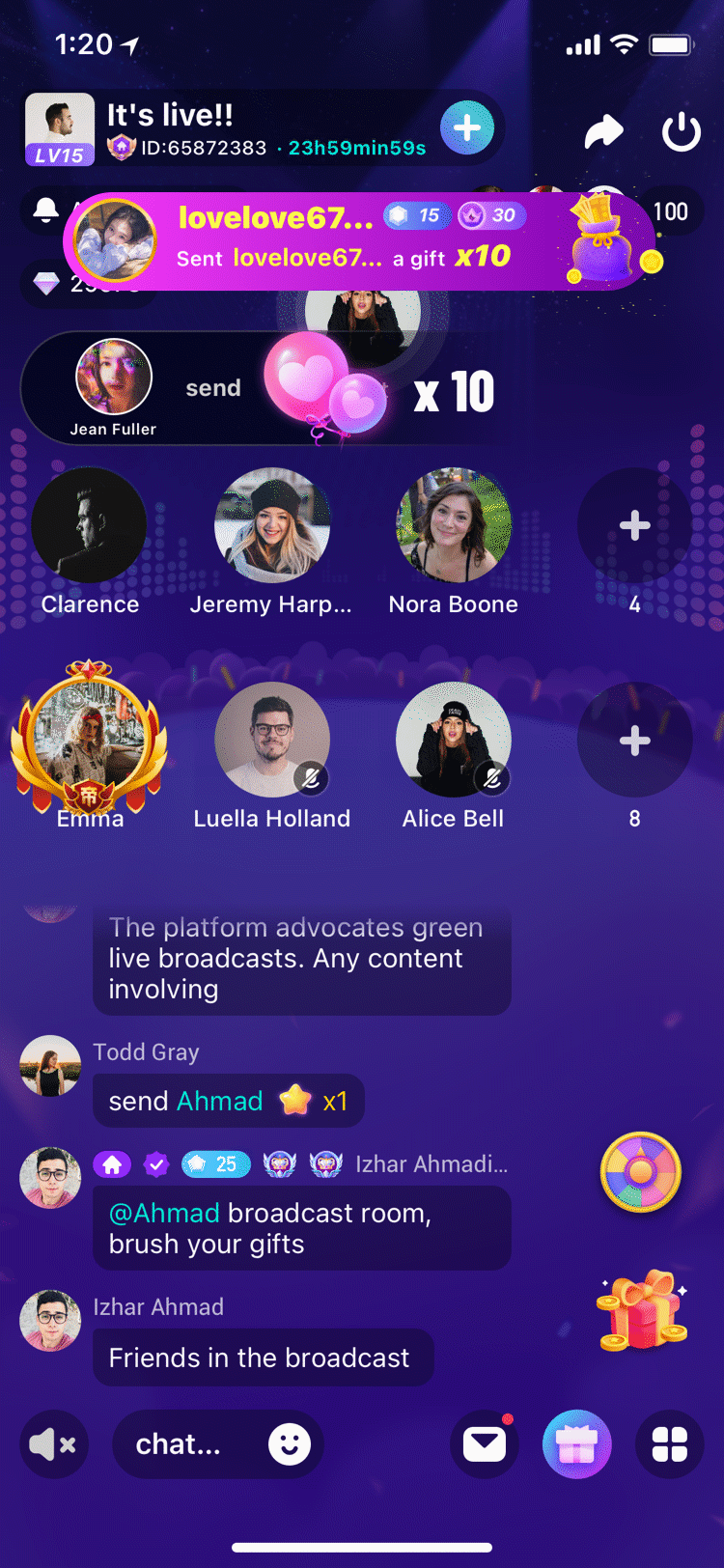Open Nora Boone's seat
This screenshot has width=724, height=1568.
pyautogui.click(x=454, y=525)
